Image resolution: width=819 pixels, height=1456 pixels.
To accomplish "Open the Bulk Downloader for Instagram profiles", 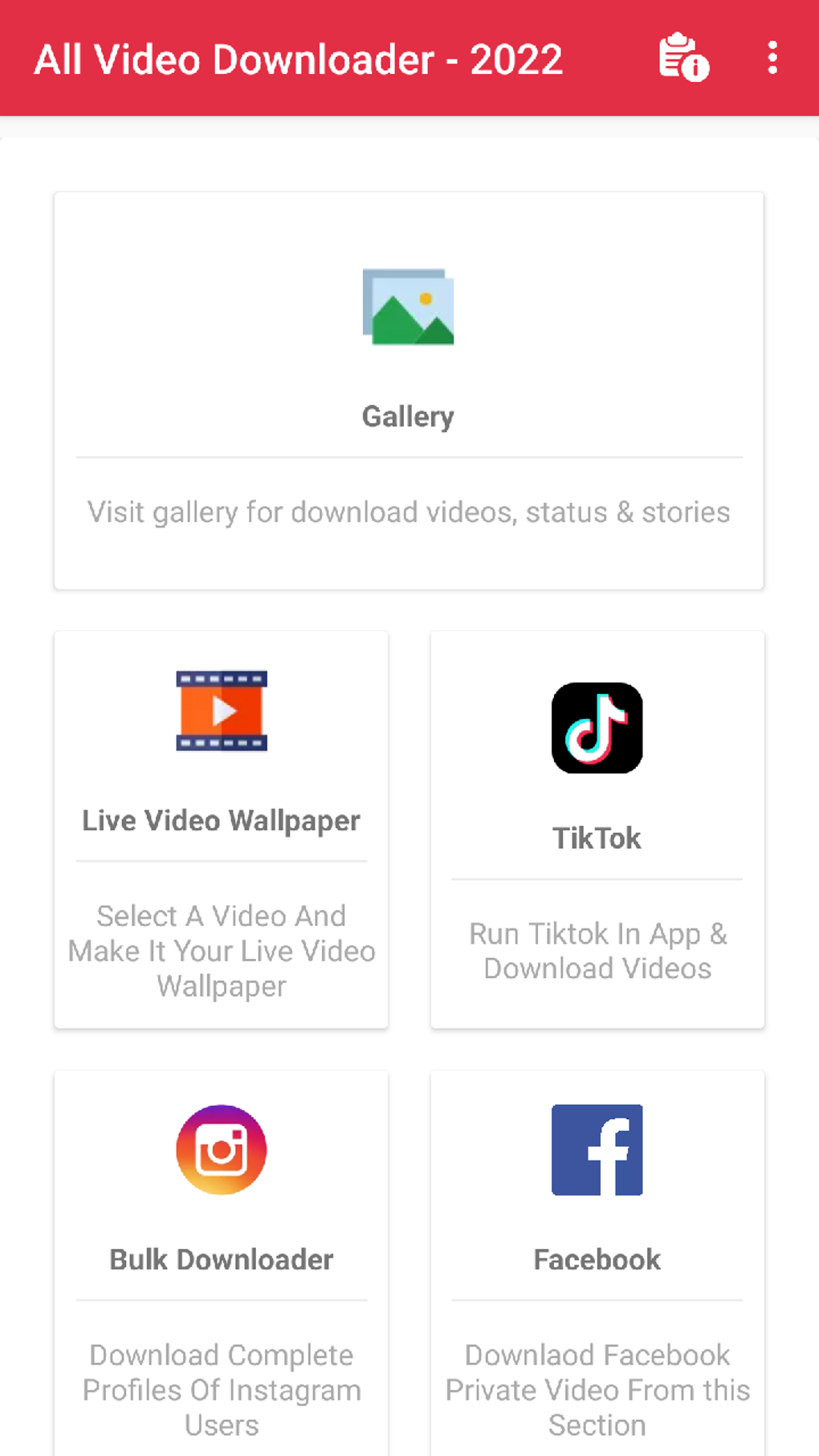I will click(x=222, y=1261).
